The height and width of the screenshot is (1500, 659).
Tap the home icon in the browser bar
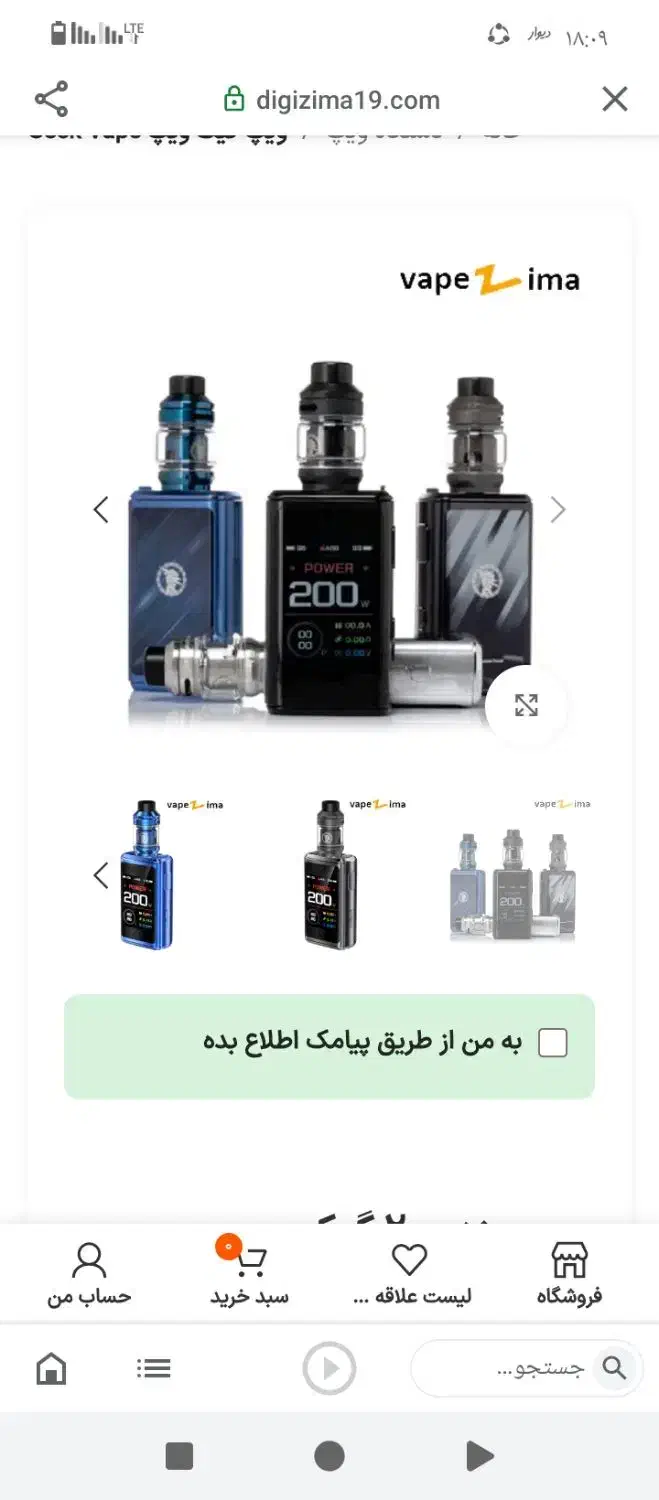(51, 1368)
